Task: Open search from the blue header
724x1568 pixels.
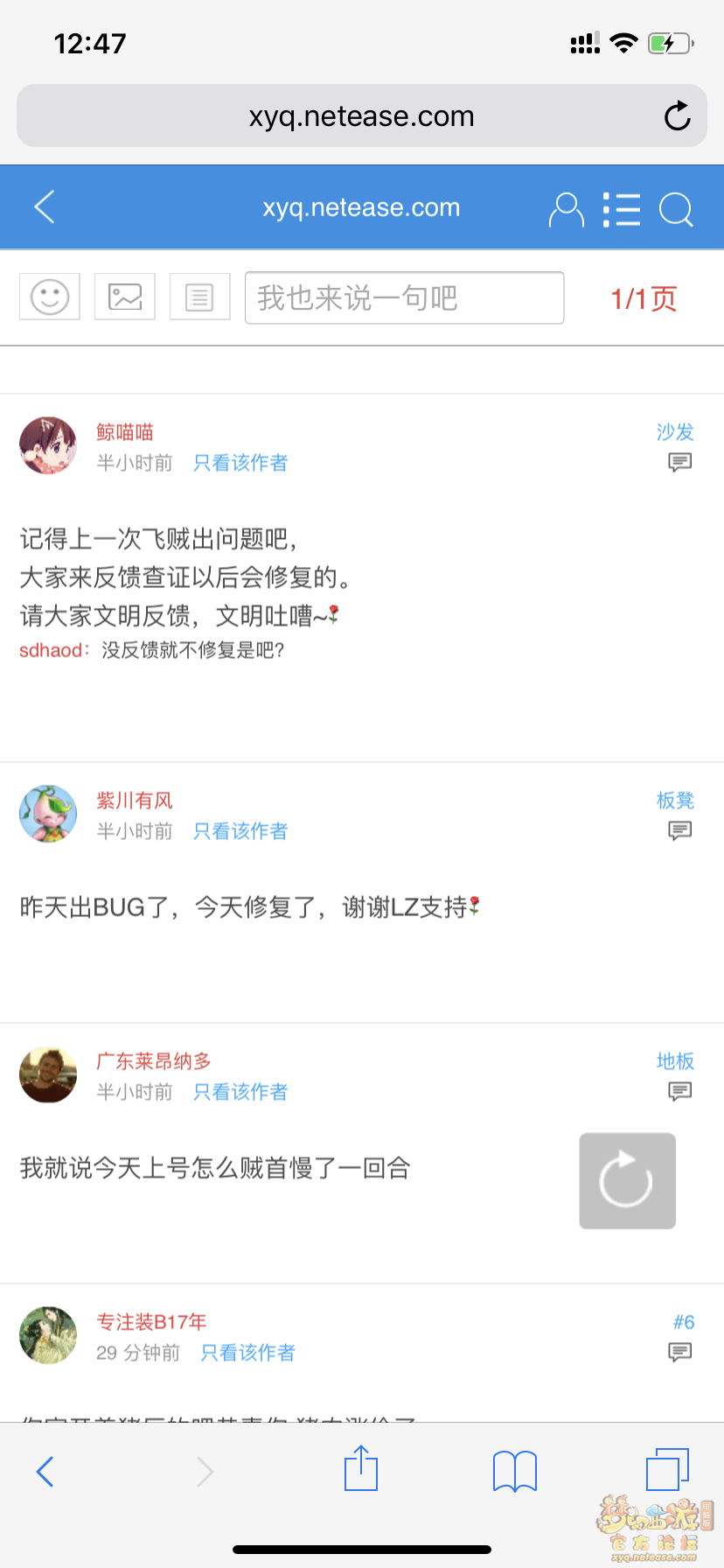Action: click(x=676, y=210)
